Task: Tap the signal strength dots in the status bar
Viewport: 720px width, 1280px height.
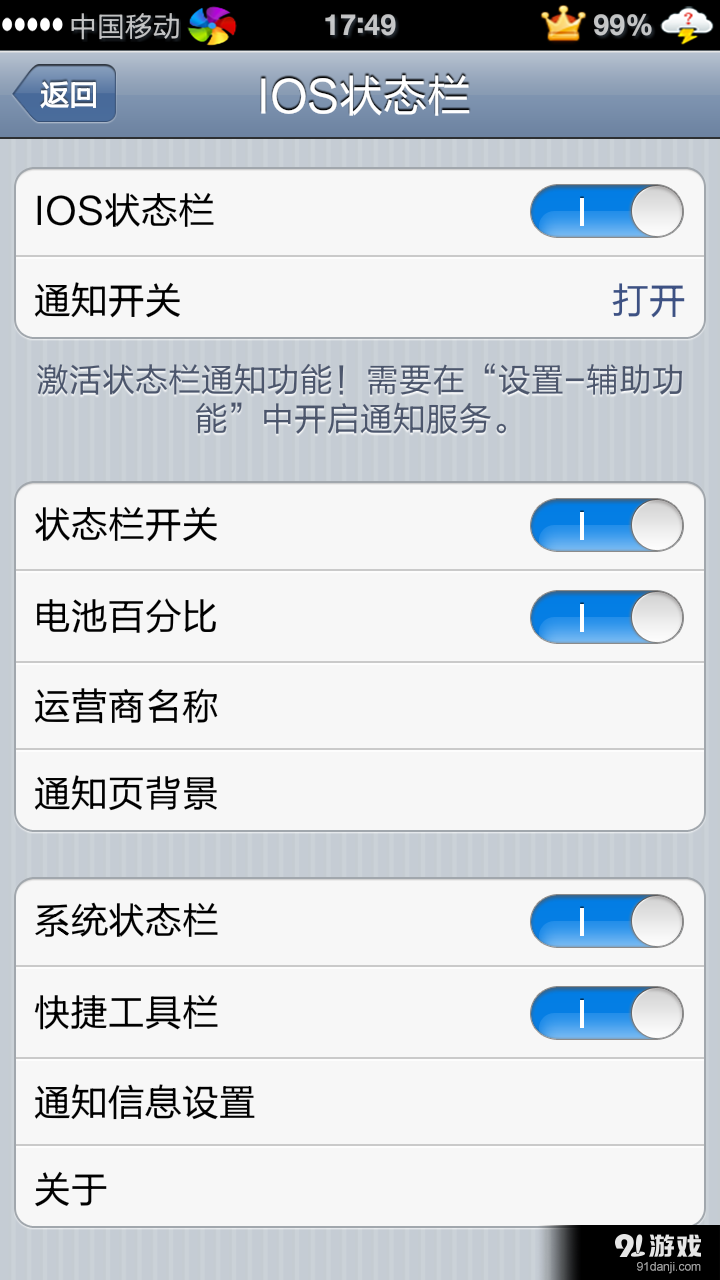Action: (35, 27)
